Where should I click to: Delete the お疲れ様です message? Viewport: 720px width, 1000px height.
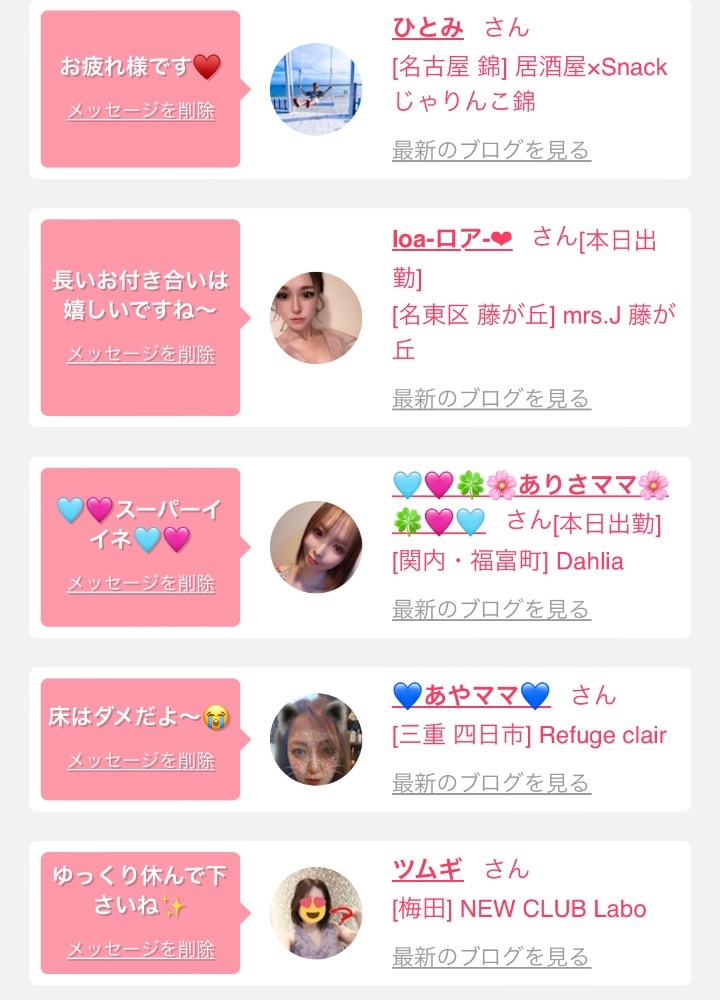pos(141,111)
